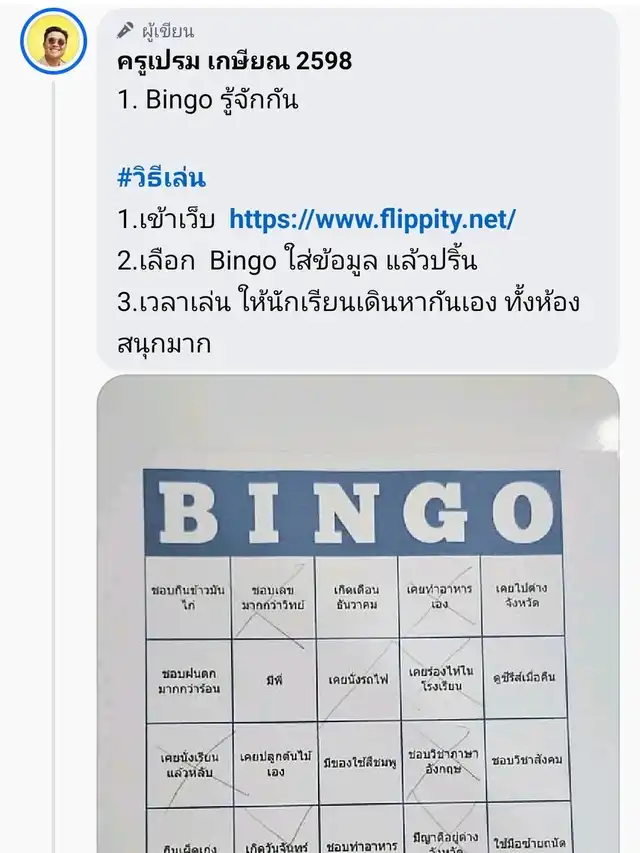
Task: Open the flippity.net link
Action: pyautogui.click(x=372, y=219)
